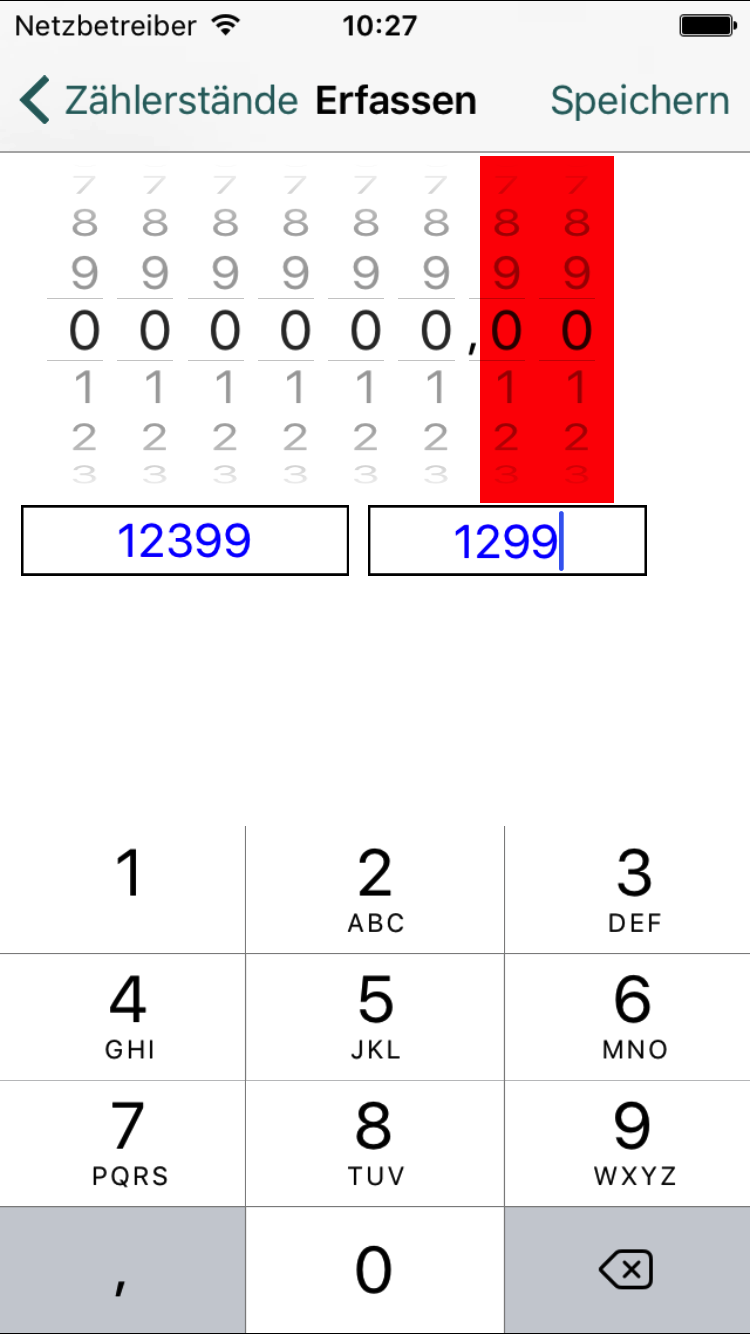Focus the field containing 12399

pyautogui.click(x=185, y=540)
